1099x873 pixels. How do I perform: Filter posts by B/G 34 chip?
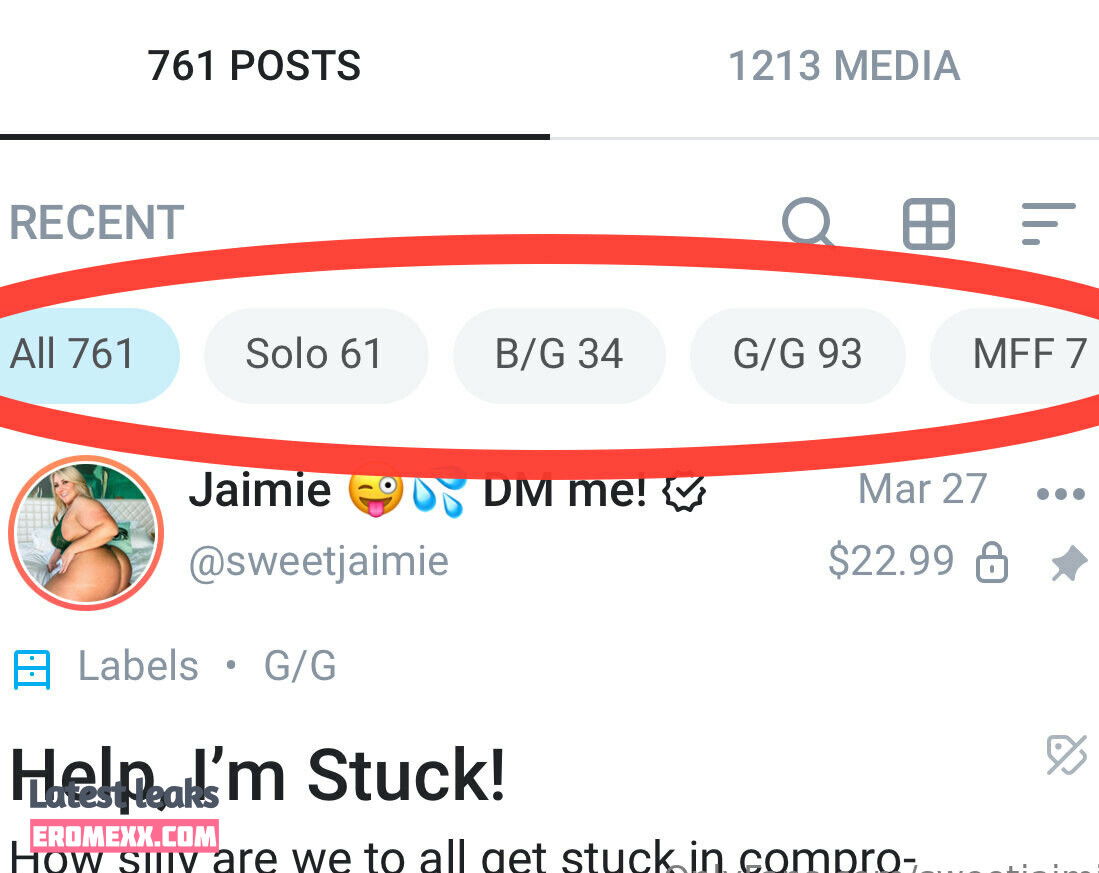tap(559, 355)
